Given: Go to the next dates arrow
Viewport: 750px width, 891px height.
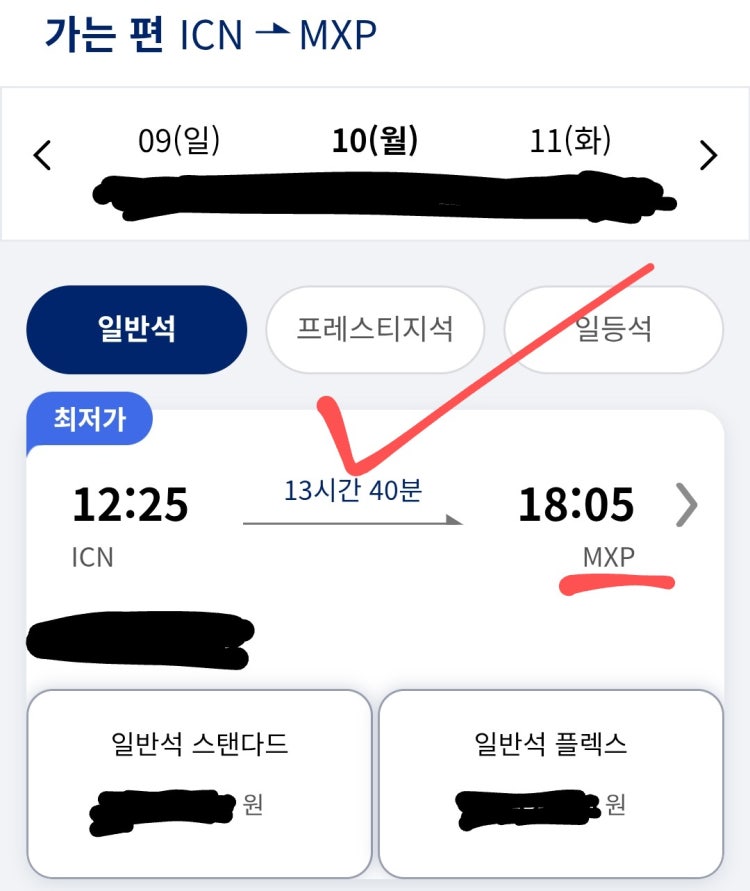Looking at the screenshot, I should [x=708, y=156].
